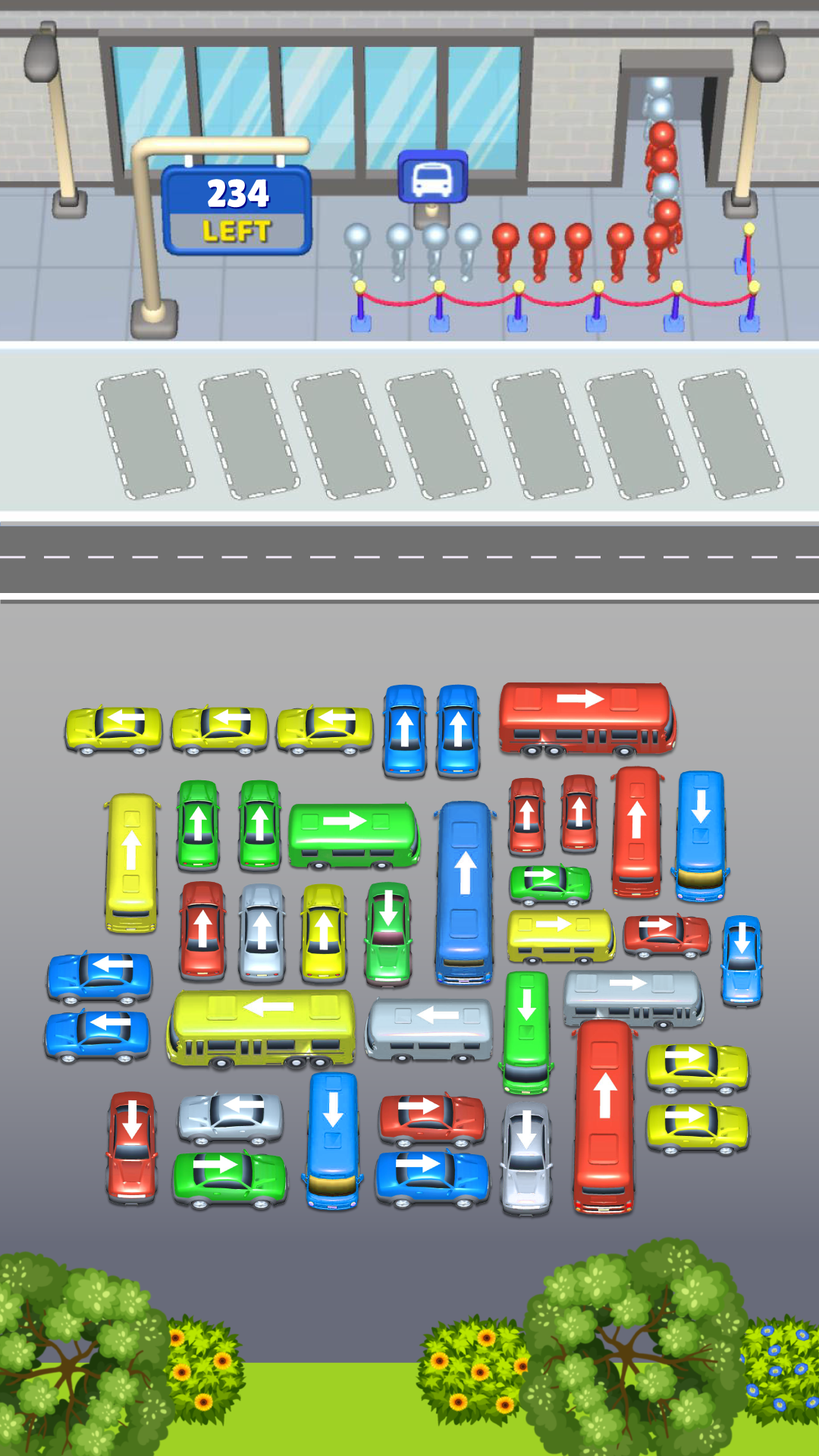Tap the yellow car pointing up
Viewport: 819px width, 1456px height.
click(x=324, y=933)
